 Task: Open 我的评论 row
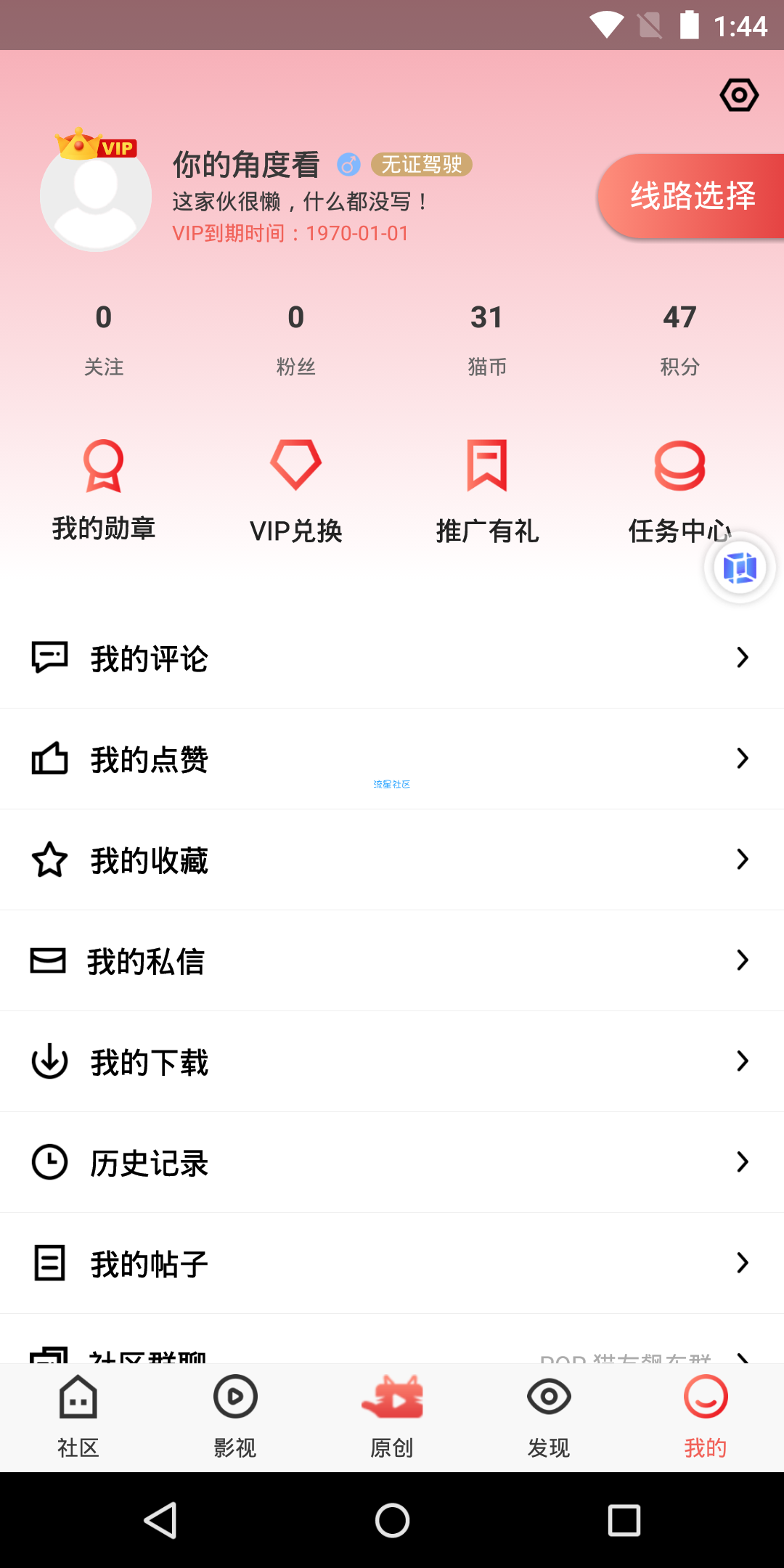(x=392, y=658)
